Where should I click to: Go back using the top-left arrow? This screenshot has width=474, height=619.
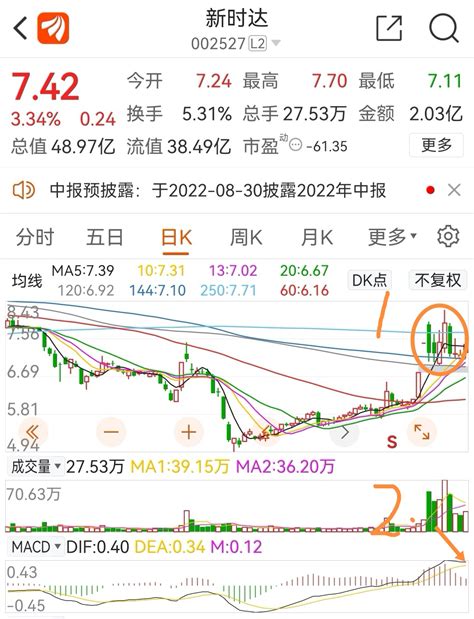tap(21, 28)
